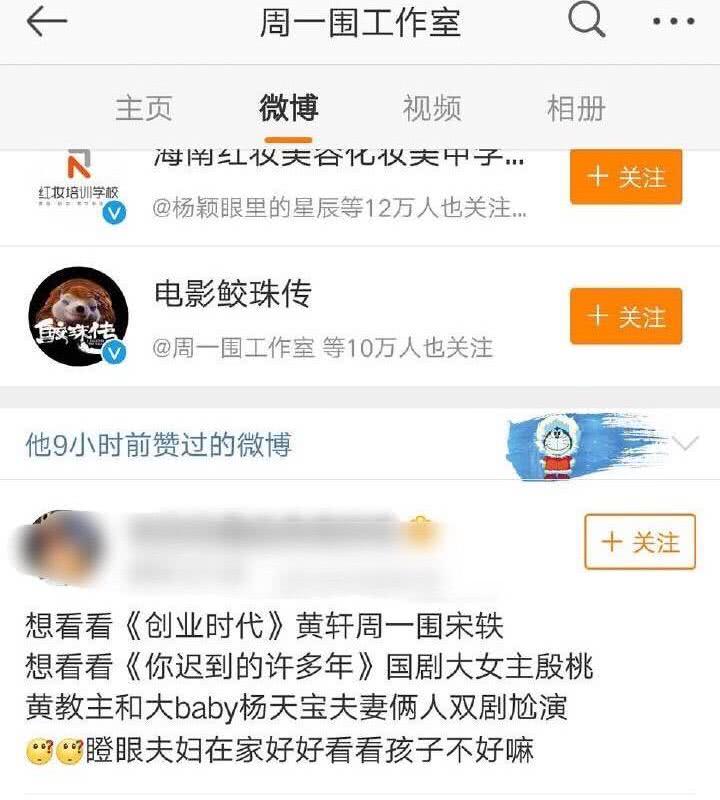
Task: Follow 电影鲛珠传
Action: [626, 317]
